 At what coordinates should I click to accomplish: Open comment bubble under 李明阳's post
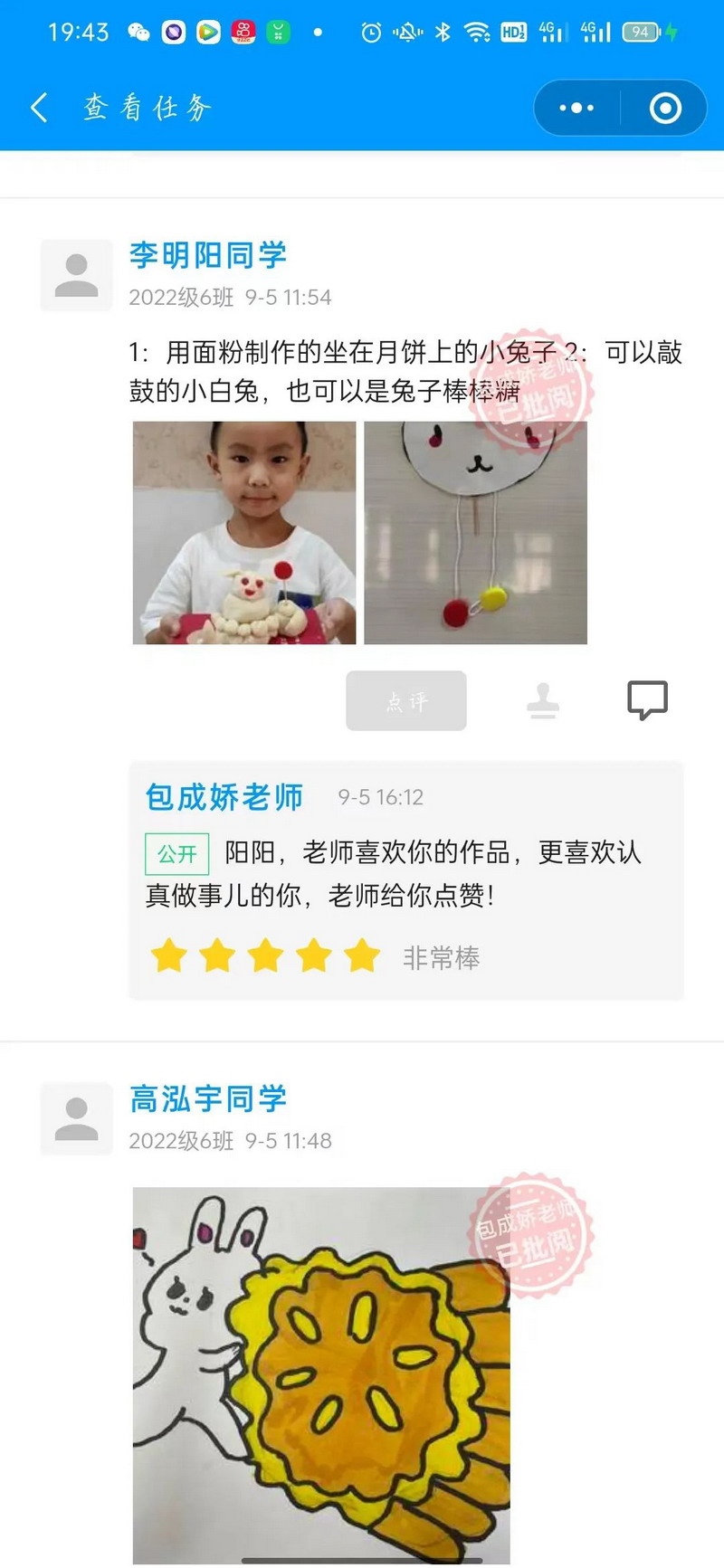point(647,700)
